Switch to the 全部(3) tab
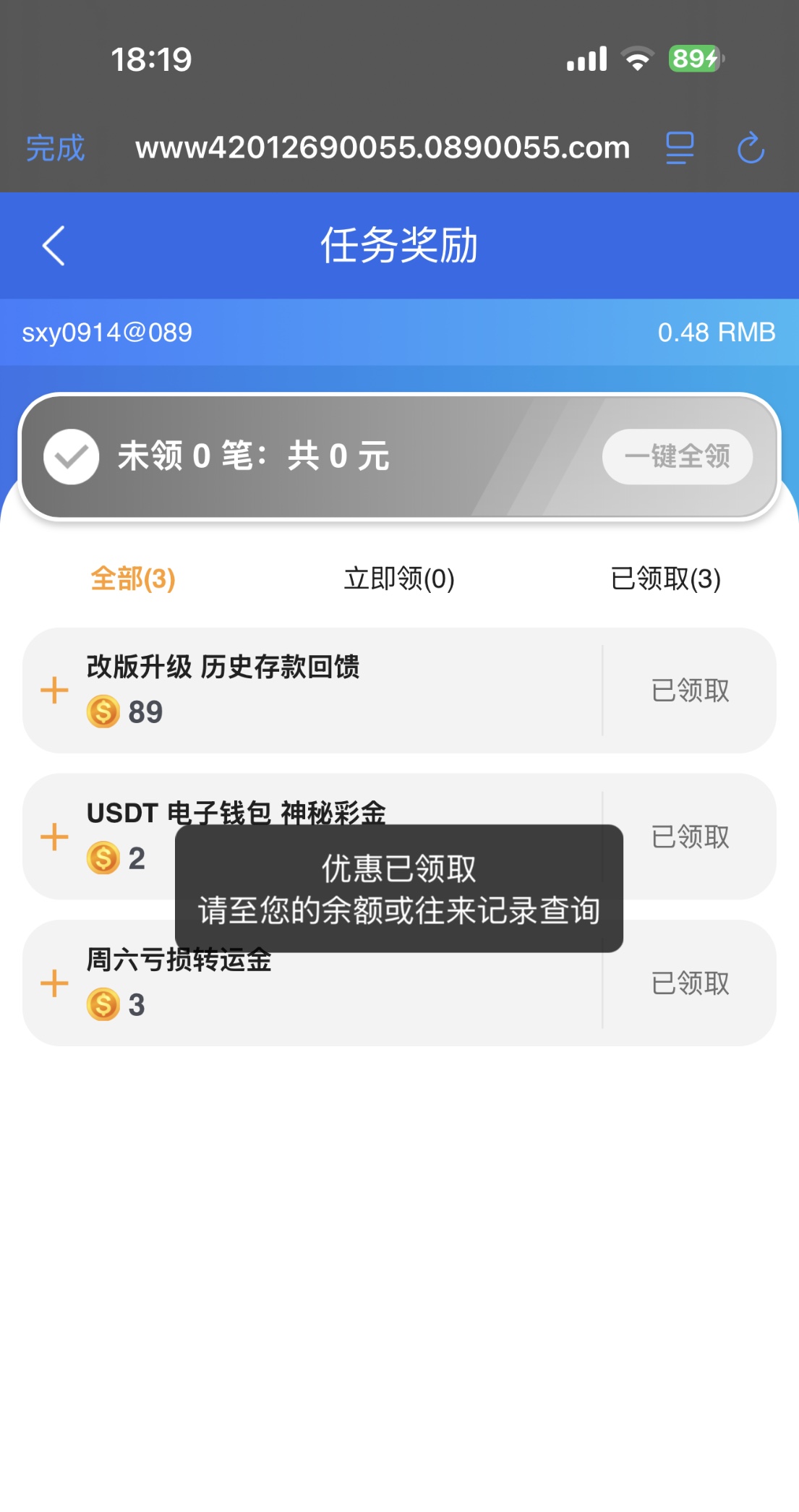Viewport: 799px width, 1512px height. 133,578
